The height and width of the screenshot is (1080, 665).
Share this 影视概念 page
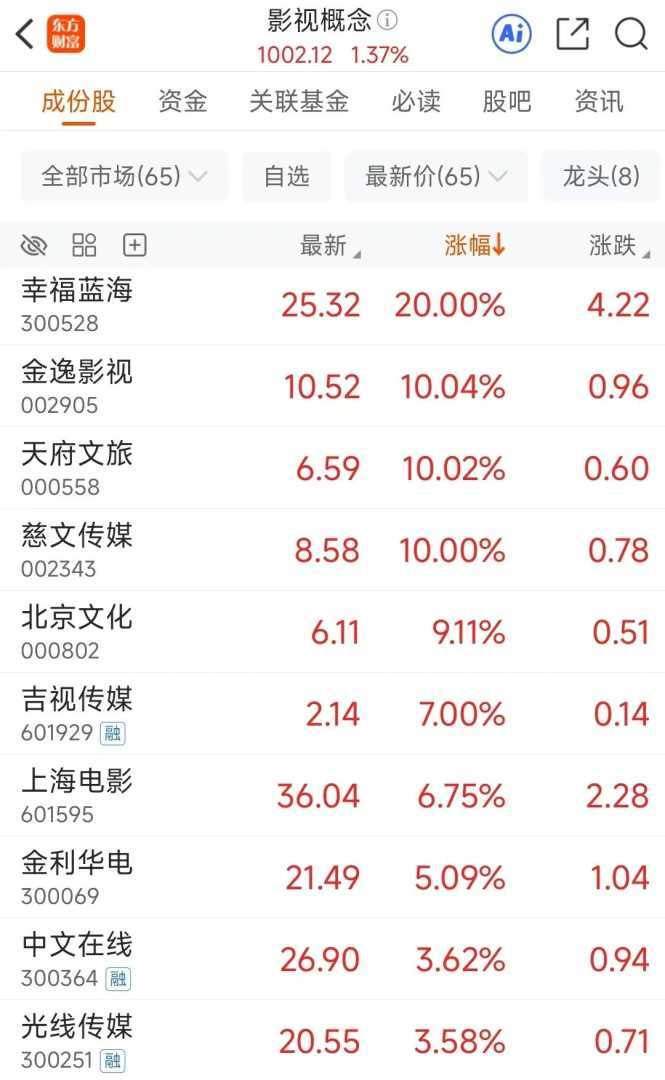572,35
